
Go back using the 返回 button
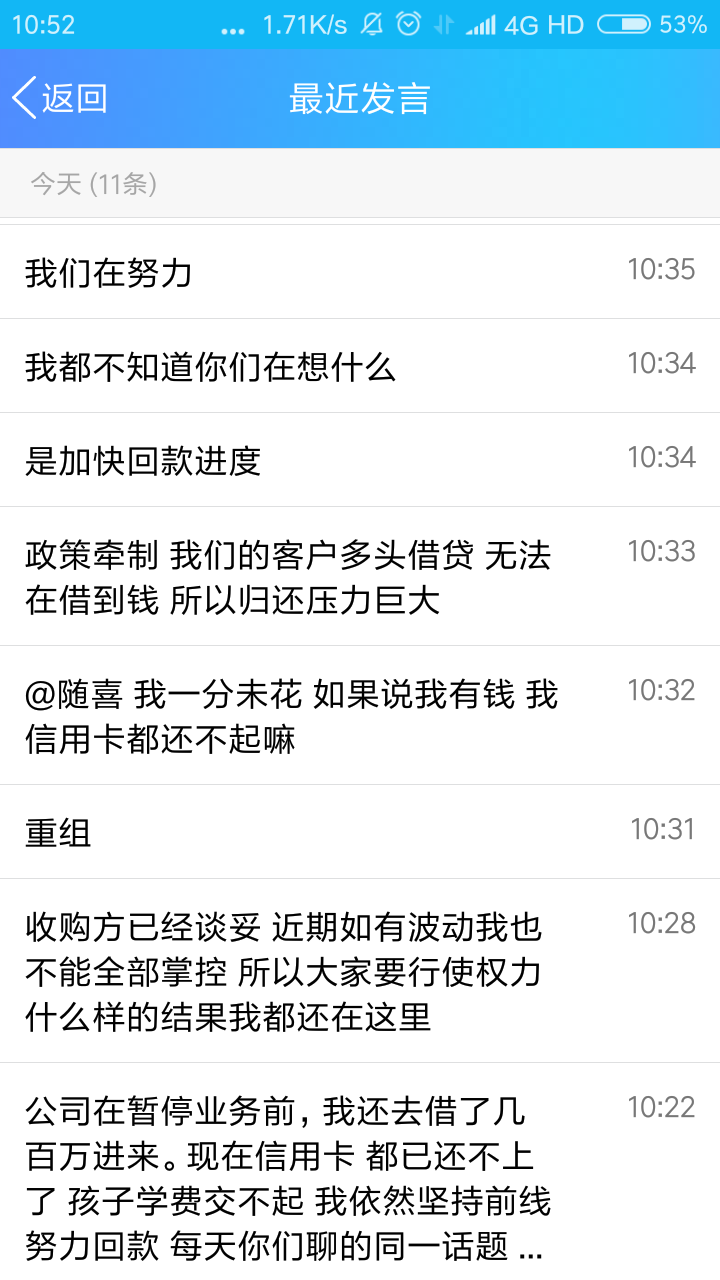tap(60, 99)
